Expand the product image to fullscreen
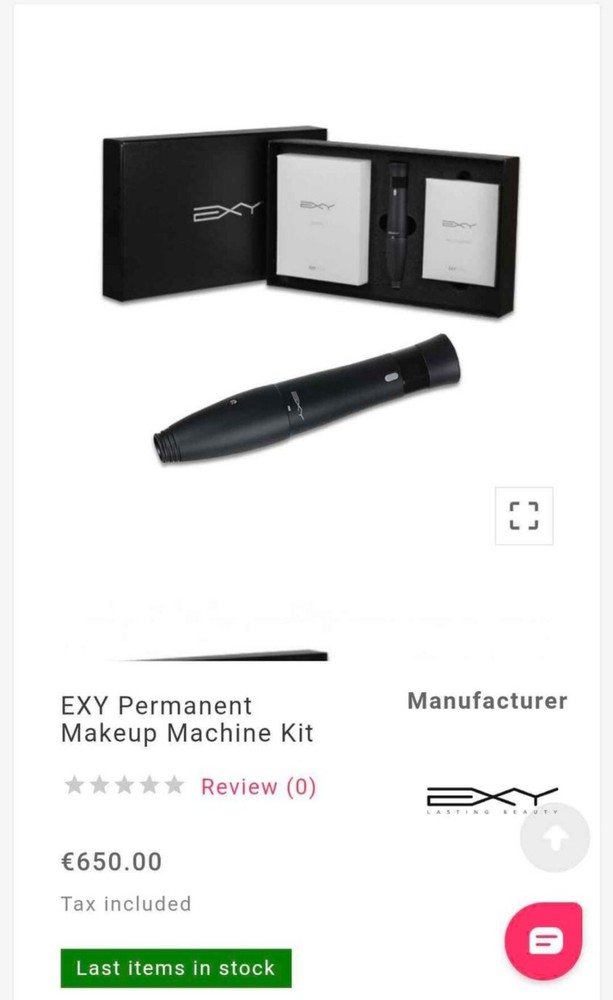This screenshot has height=1000, width=613. (x=524, y=516)
